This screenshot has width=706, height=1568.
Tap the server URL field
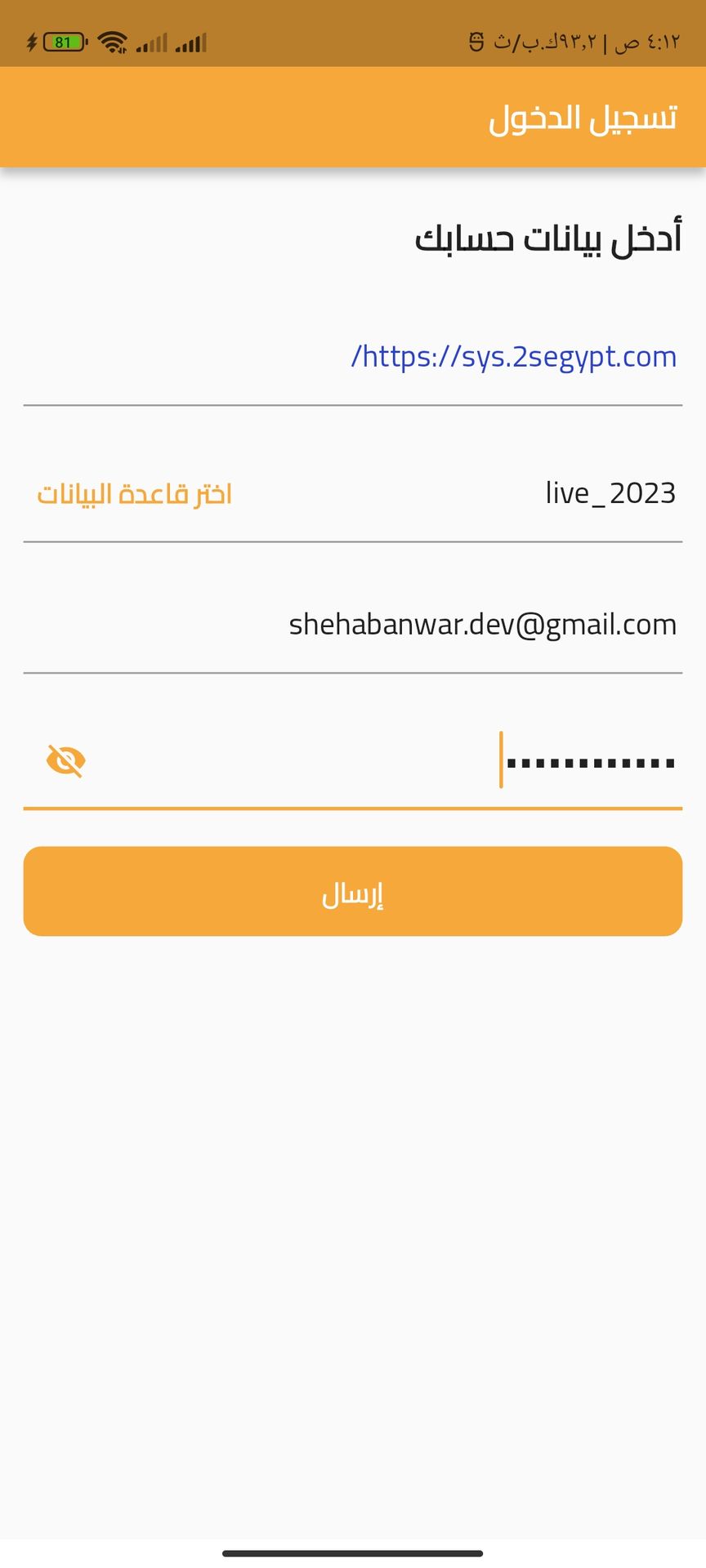click(x=513, y=357)
